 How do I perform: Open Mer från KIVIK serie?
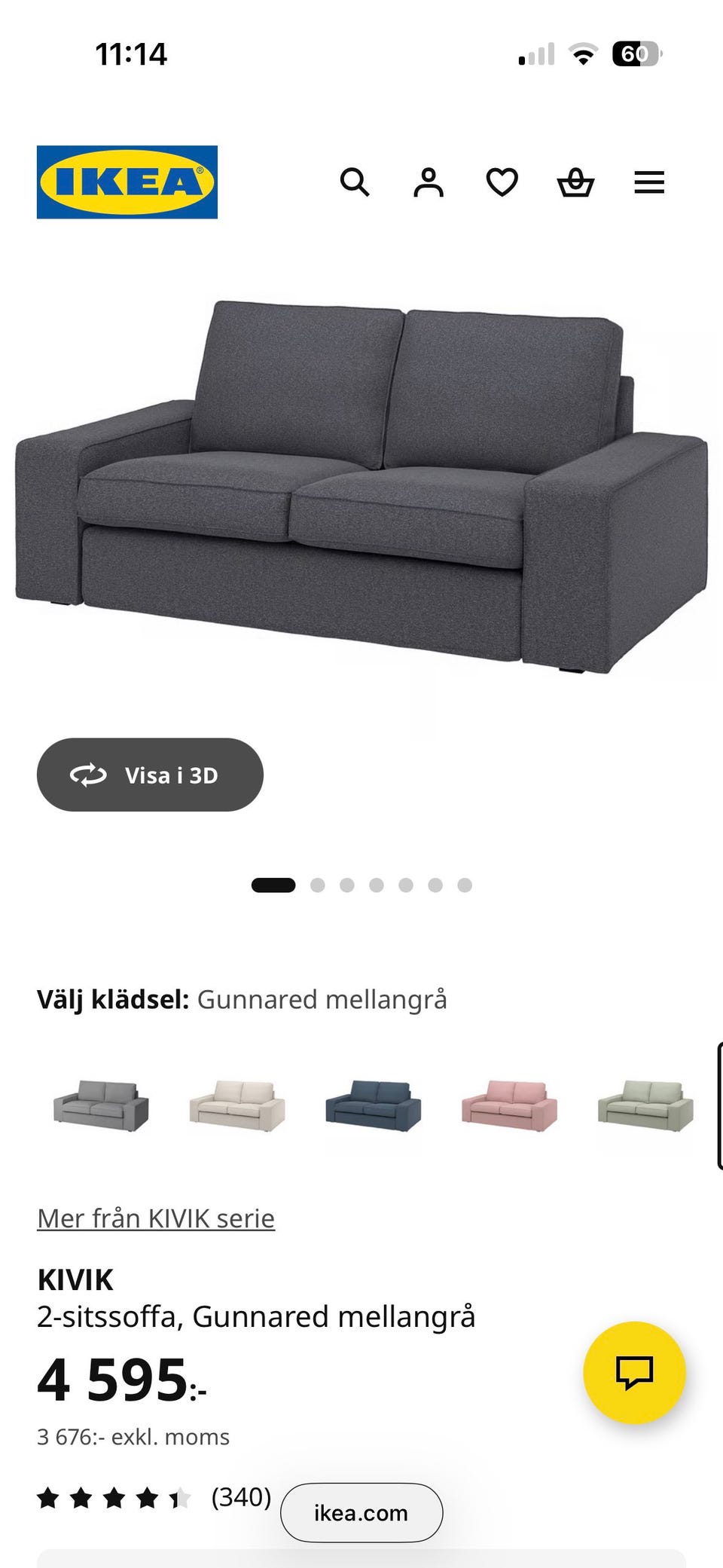click(155, 1216)
